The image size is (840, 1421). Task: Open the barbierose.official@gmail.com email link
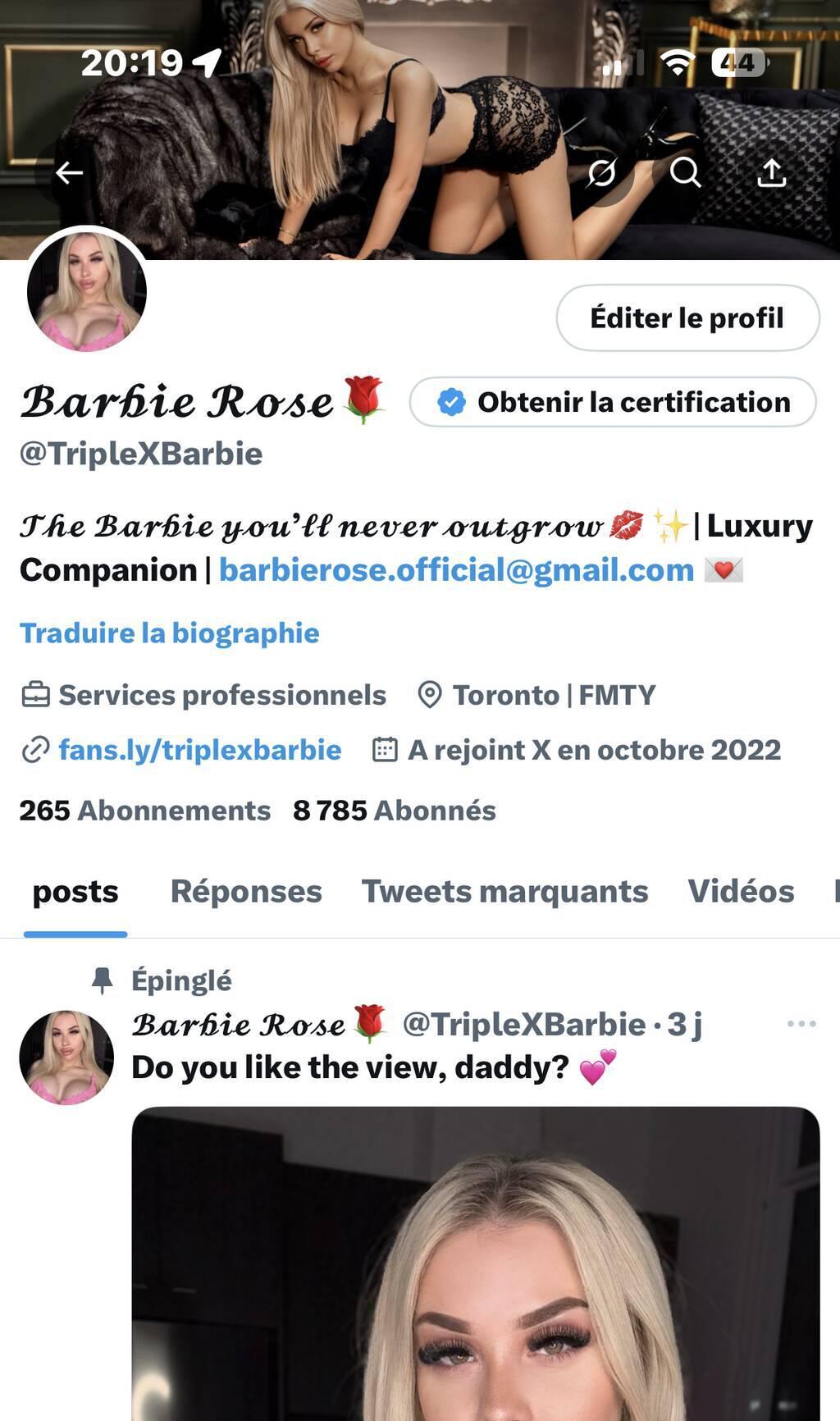point(456,570)
